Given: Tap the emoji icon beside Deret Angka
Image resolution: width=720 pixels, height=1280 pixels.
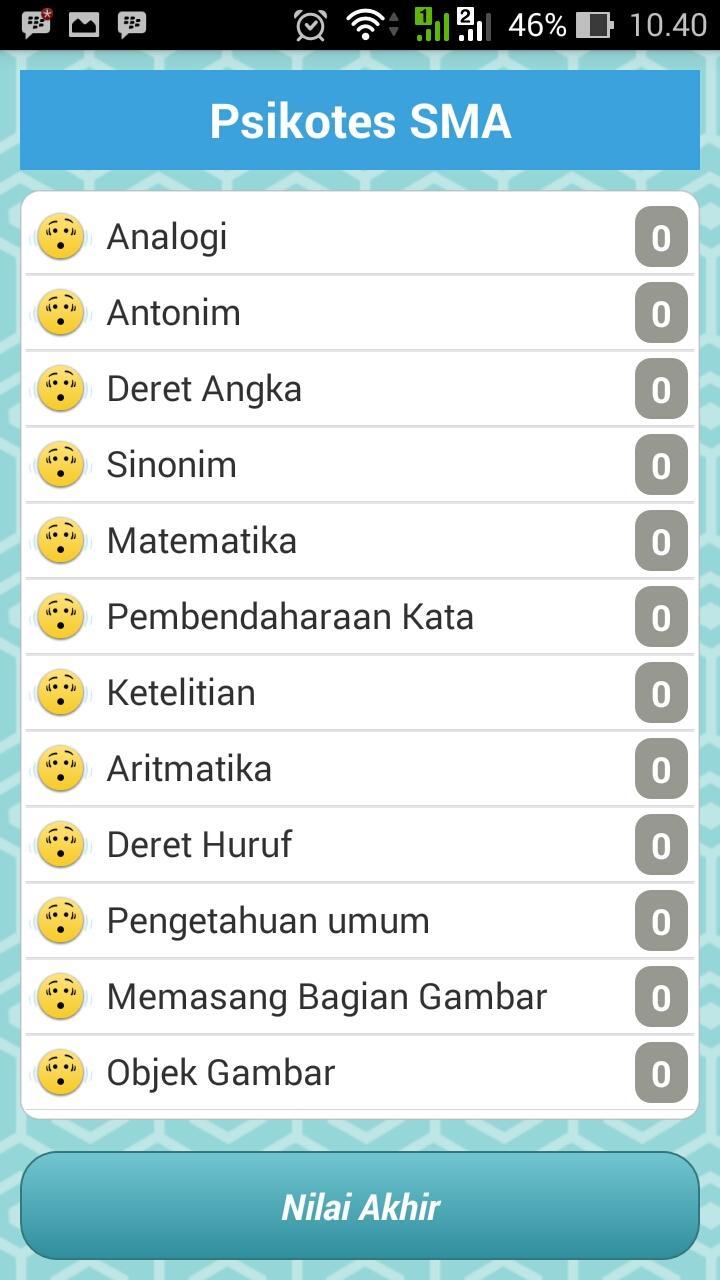Looking at the screenshot, I should (x=61, y=388).
